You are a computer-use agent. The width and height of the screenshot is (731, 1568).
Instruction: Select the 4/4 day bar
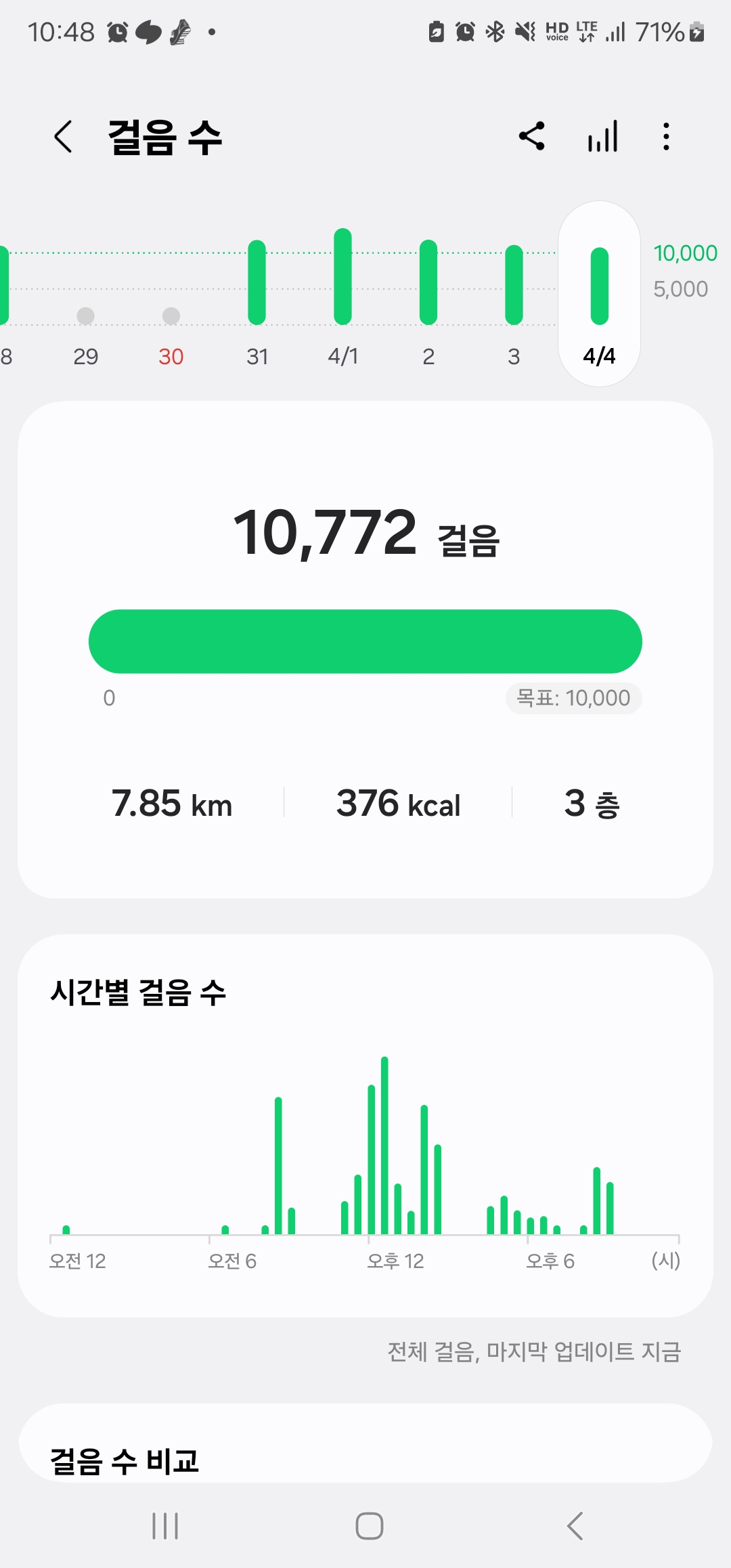pos(600,286)
